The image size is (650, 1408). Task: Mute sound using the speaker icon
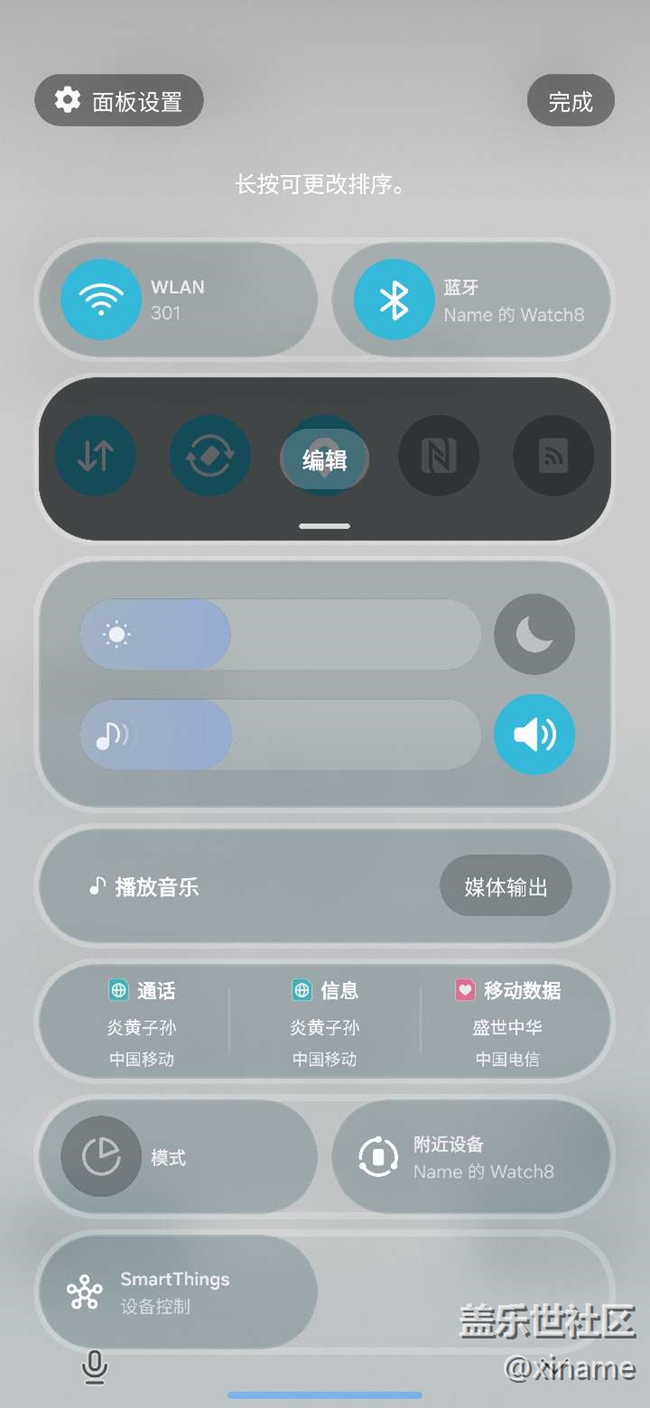tap(534, 735)
